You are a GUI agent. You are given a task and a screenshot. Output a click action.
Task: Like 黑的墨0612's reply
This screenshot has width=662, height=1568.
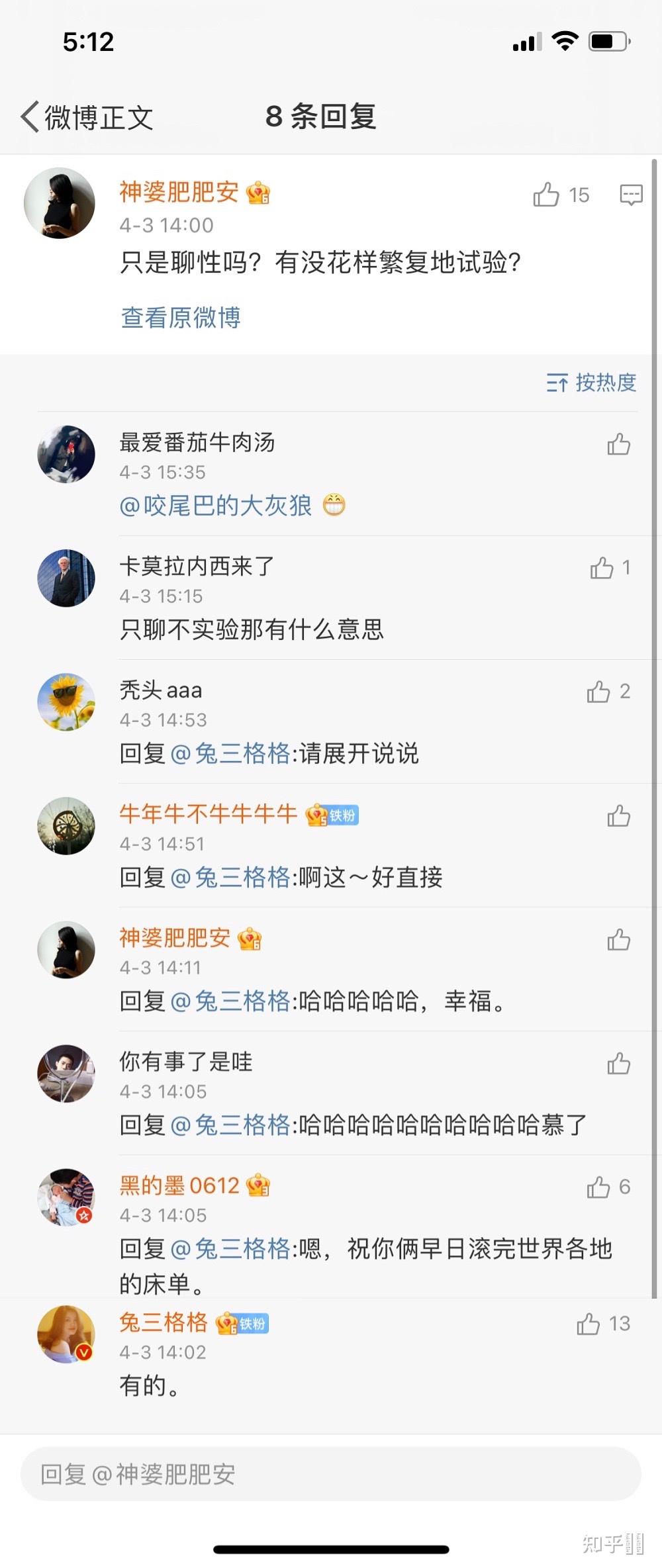(x=598, y=1187)
